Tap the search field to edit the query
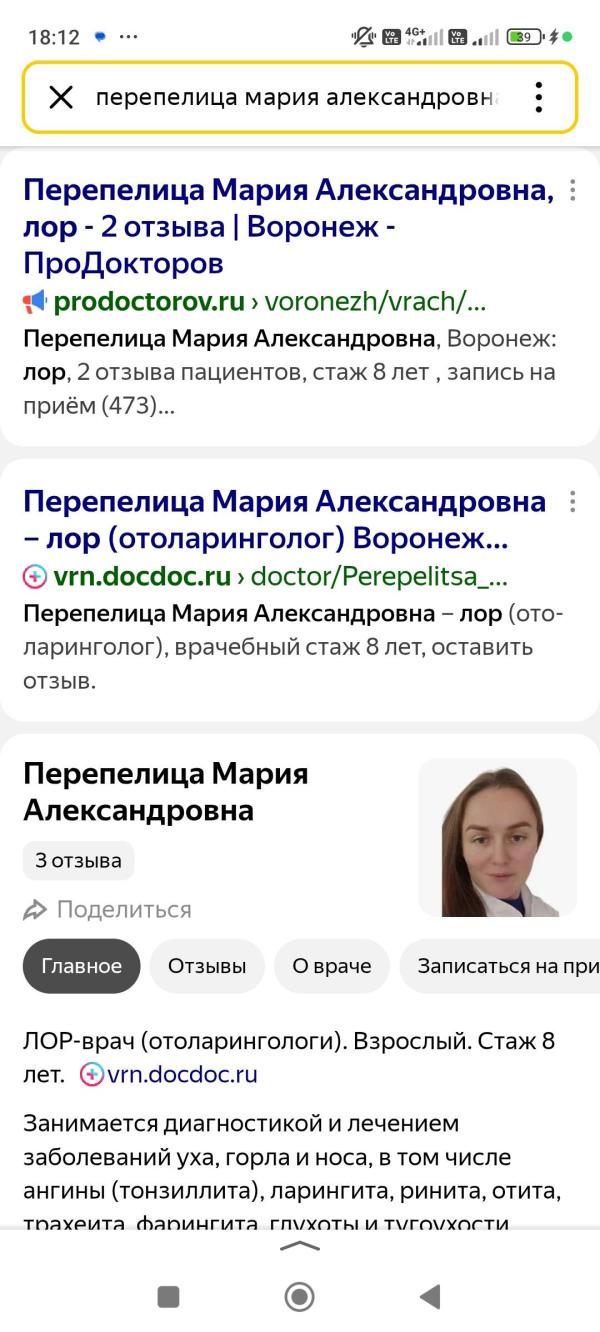Screen dimensions: 600x1332 [297, 97]
